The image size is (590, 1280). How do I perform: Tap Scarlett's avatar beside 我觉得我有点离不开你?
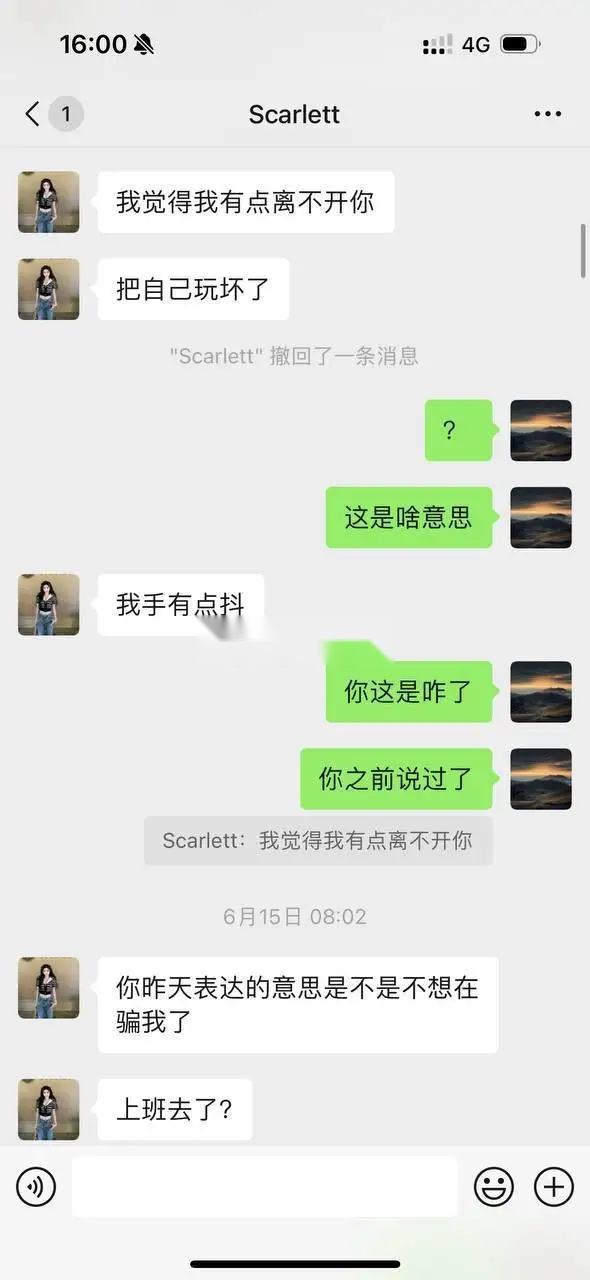point(48,202)
